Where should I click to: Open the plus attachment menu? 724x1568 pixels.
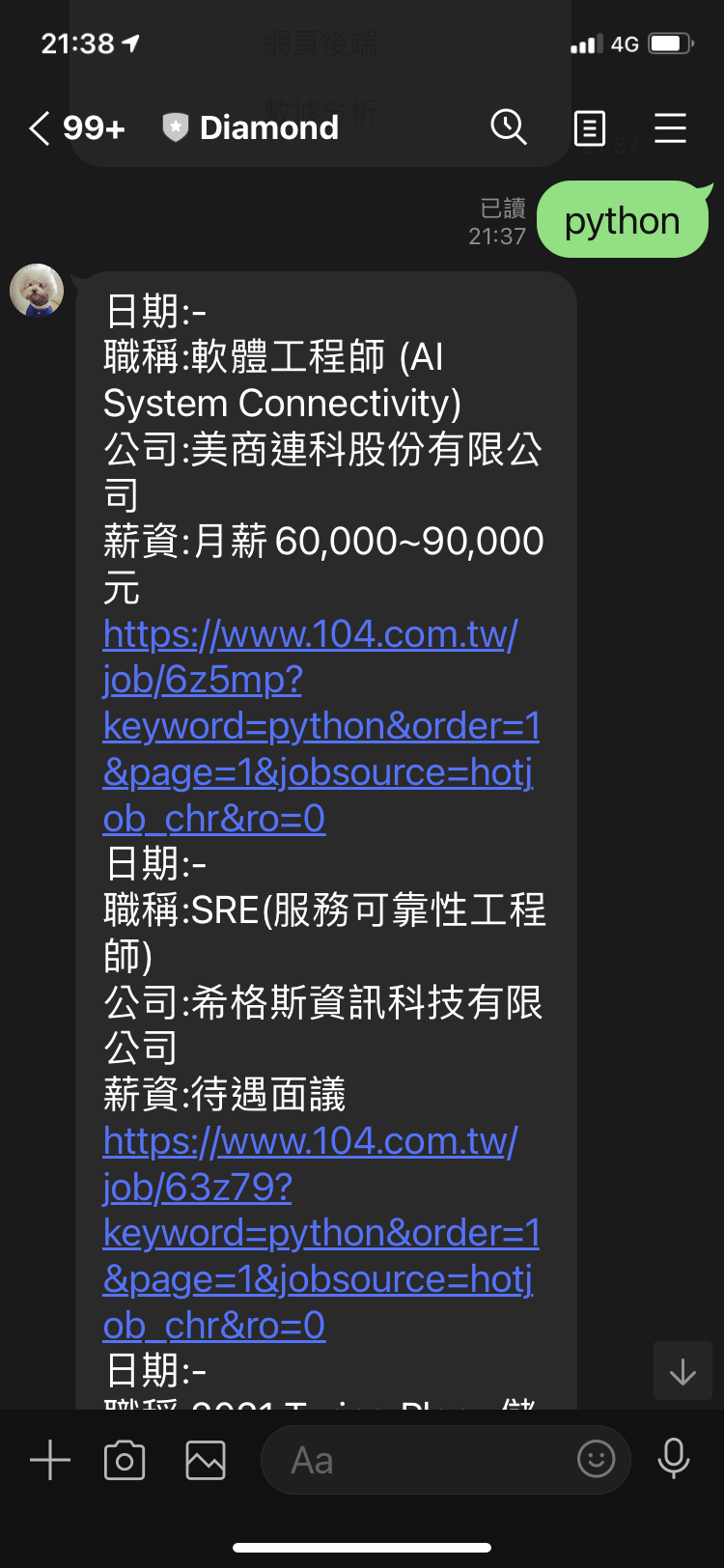[50, 1460]
